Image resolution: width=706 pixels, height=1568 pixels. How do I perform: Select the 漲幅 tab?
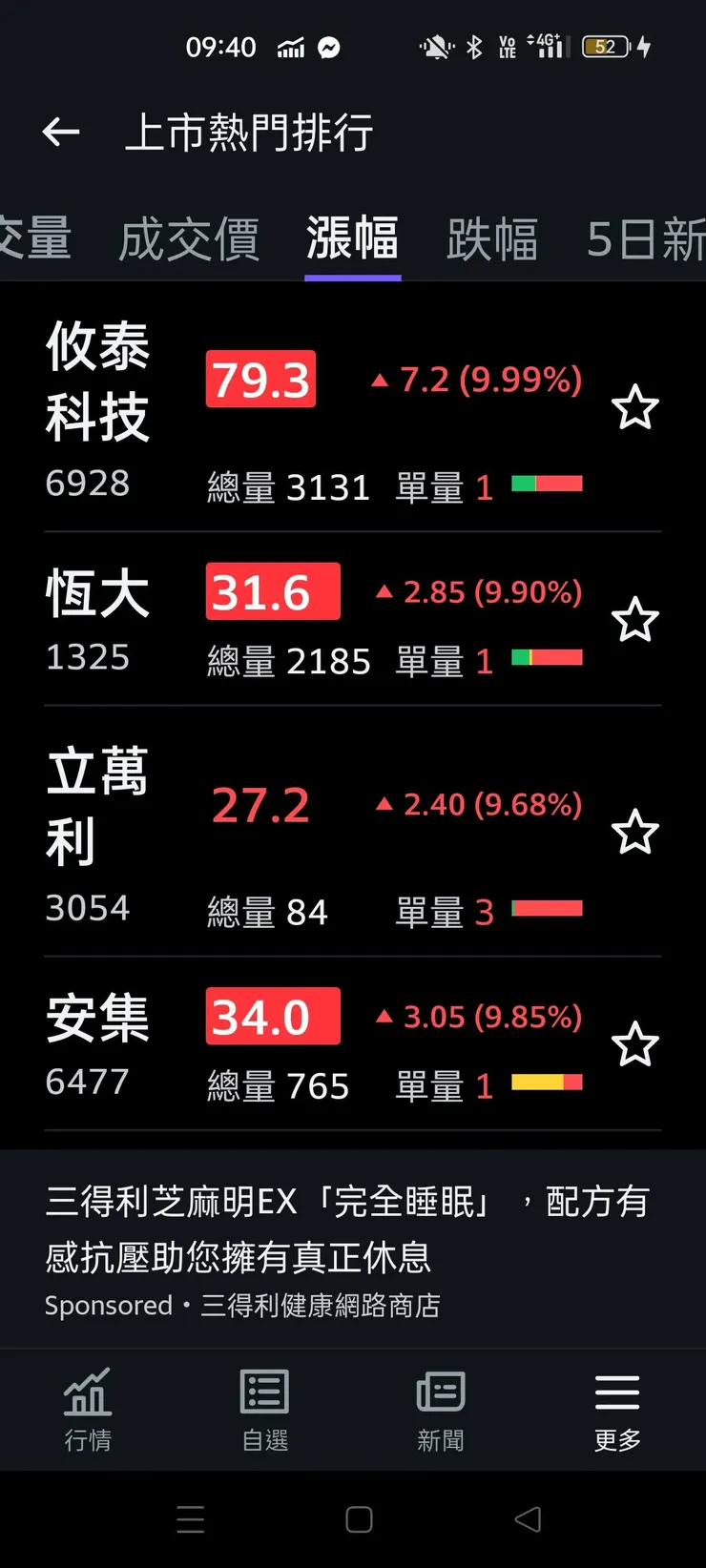(352, 238)
